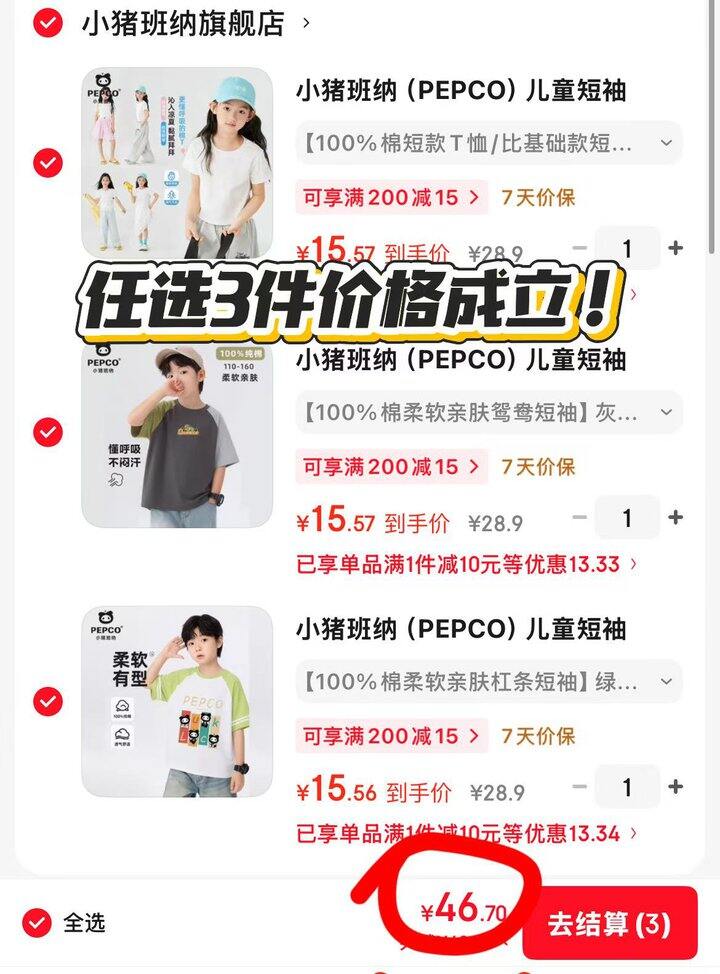View the 优惠13.33 discount details
The height and width of the screenshot is (974, 720).
pyautogui.click(x=467, y=563)
